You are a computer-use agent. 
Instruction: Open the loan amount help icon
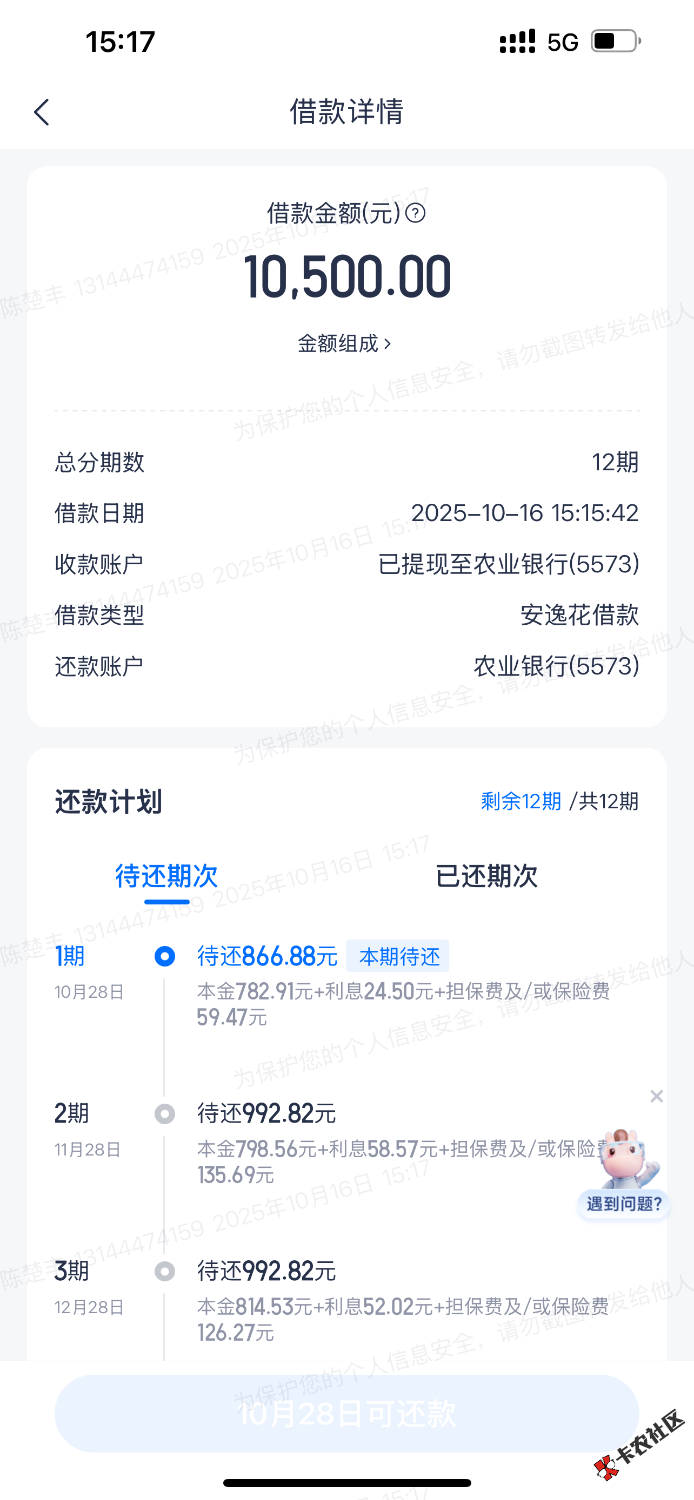coord(417,213)
